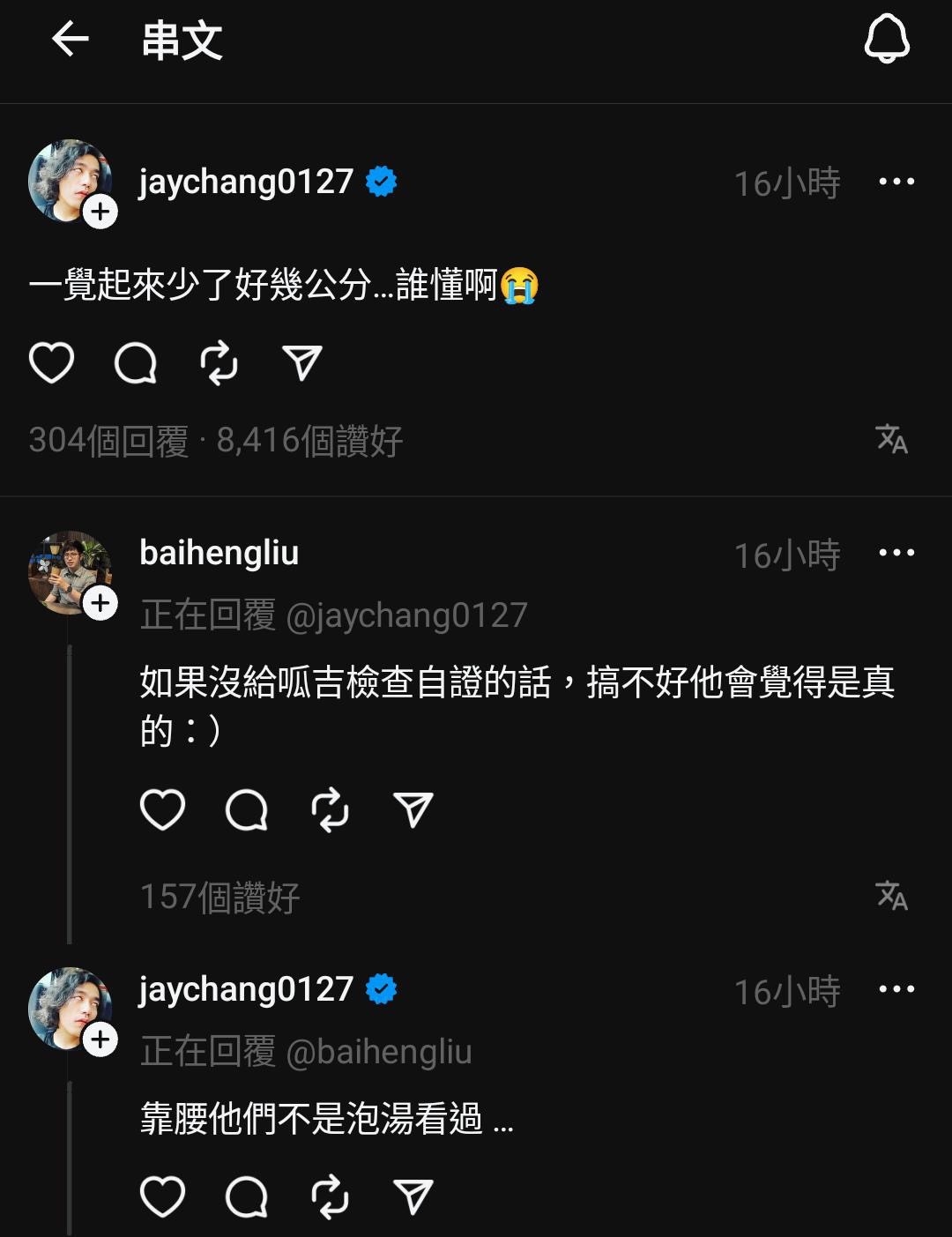Like jaychang0127's original post
Image resolution: width=952 pixels, height=1237 pixels.
52,362
